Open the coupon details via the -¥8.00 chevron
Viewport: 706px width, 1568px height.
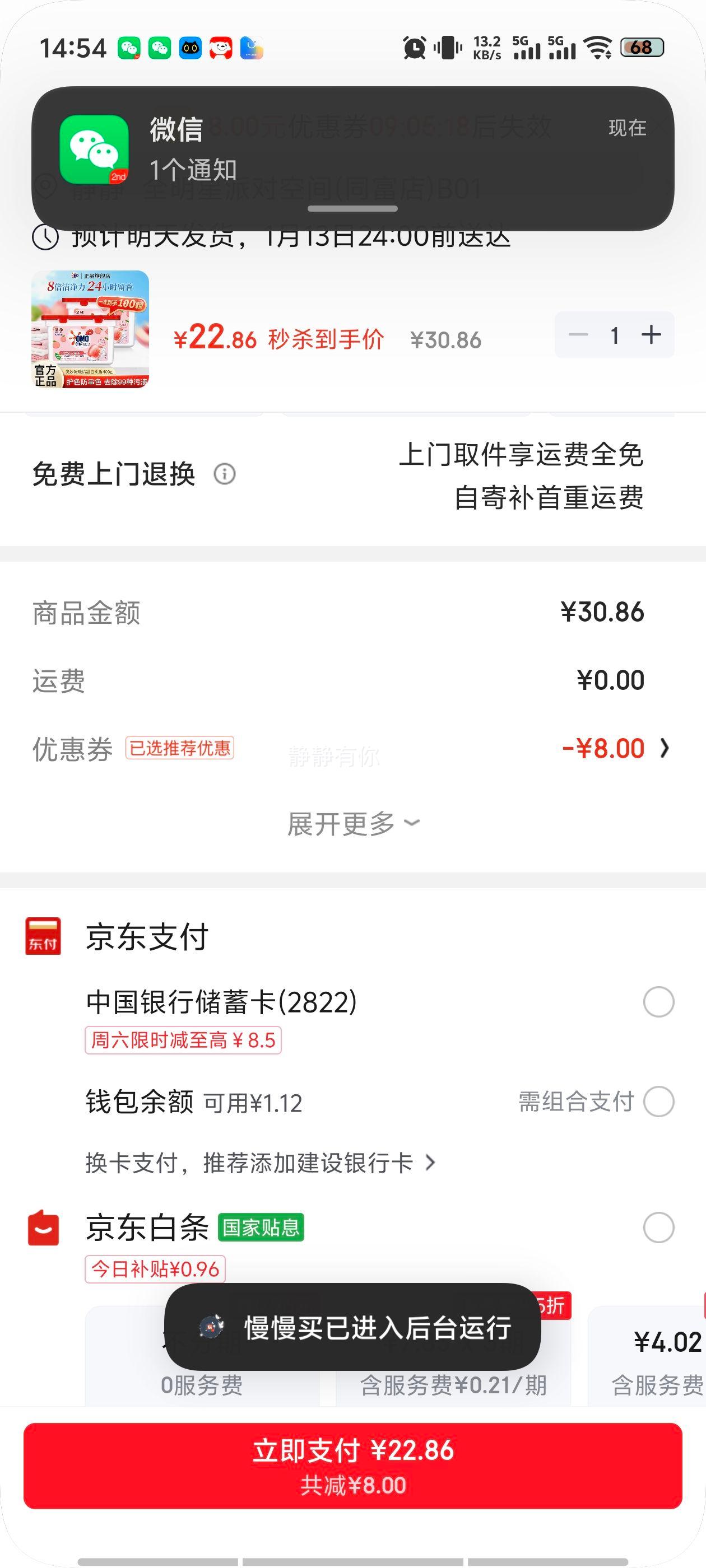[664, 749]
